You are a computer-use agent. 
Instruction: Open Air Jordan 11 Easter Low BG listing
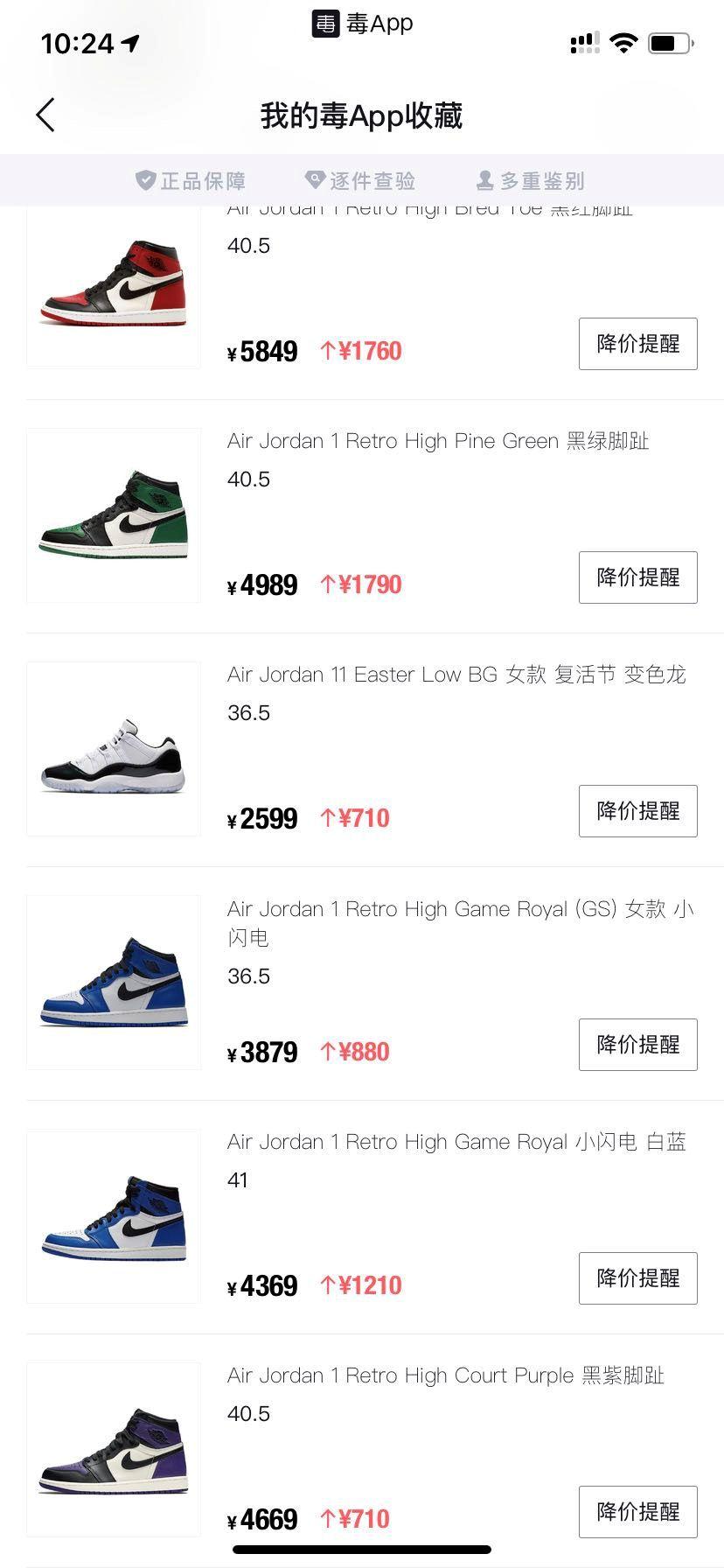(x=456, y=675)
